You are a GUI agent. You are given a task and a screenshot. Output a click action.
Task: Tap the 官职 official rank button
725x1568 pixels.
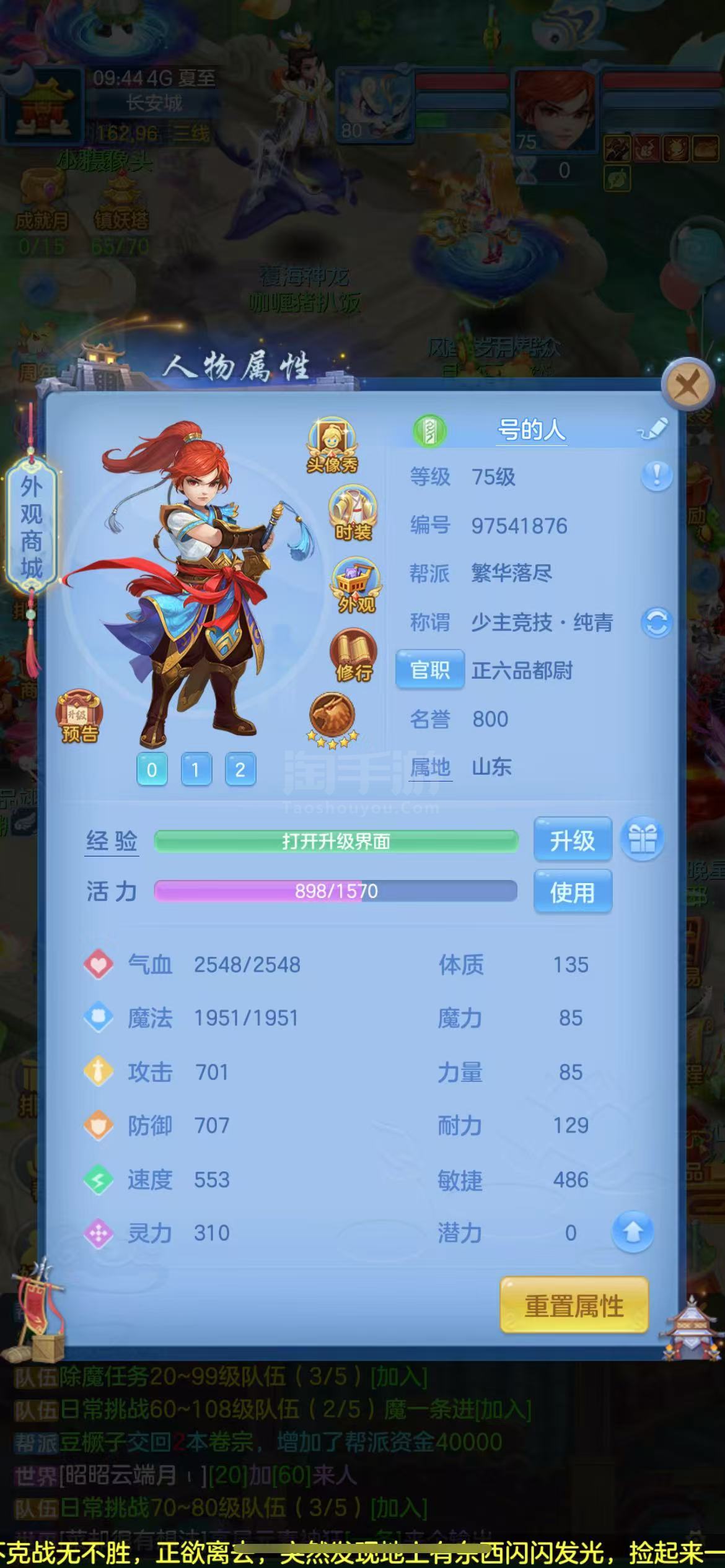[430, 669]
